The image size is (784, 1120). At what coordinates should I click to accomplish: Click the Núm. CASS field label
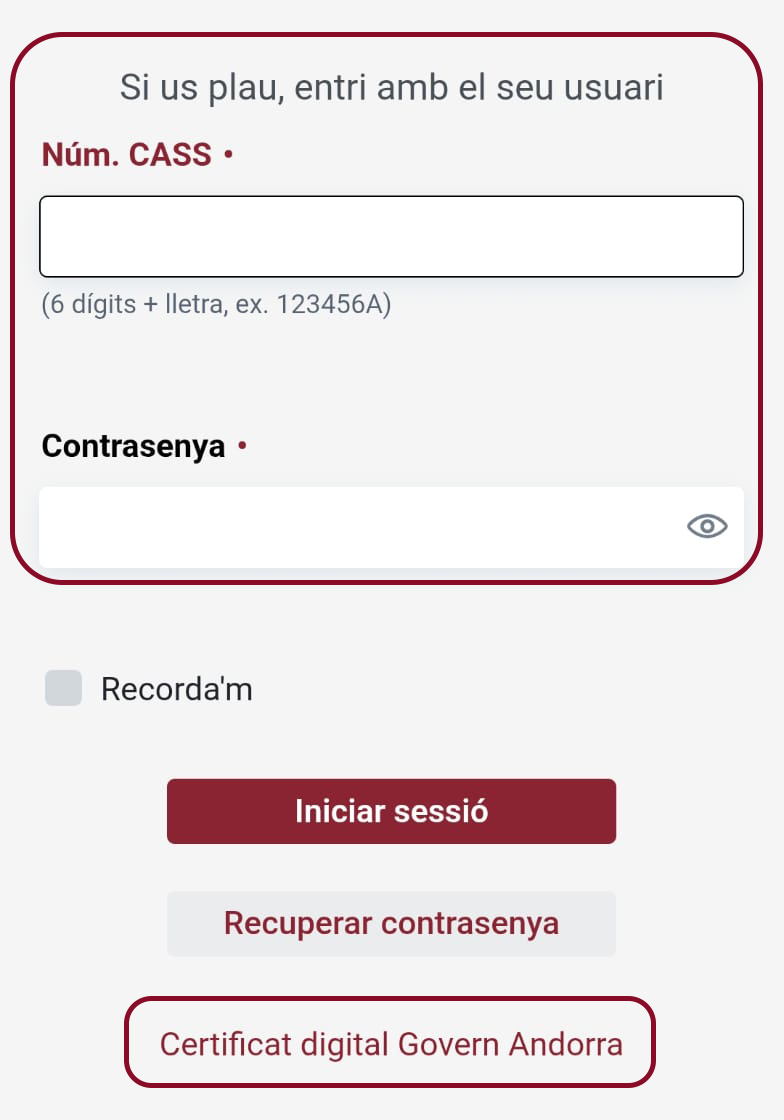[125, 154]
